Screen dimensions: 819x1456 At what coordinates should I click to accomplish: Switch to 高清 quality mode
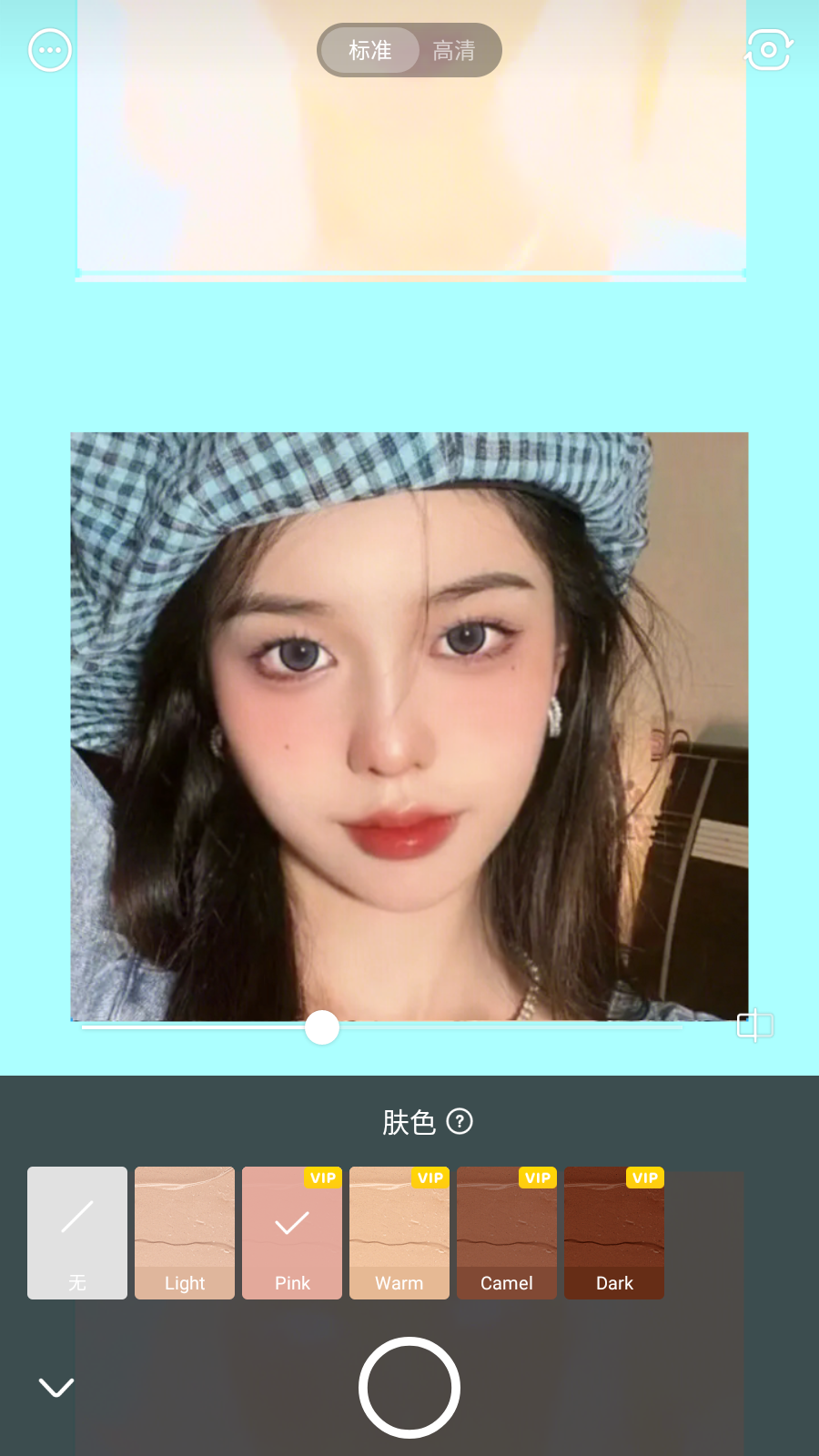(x=453, y=50)
